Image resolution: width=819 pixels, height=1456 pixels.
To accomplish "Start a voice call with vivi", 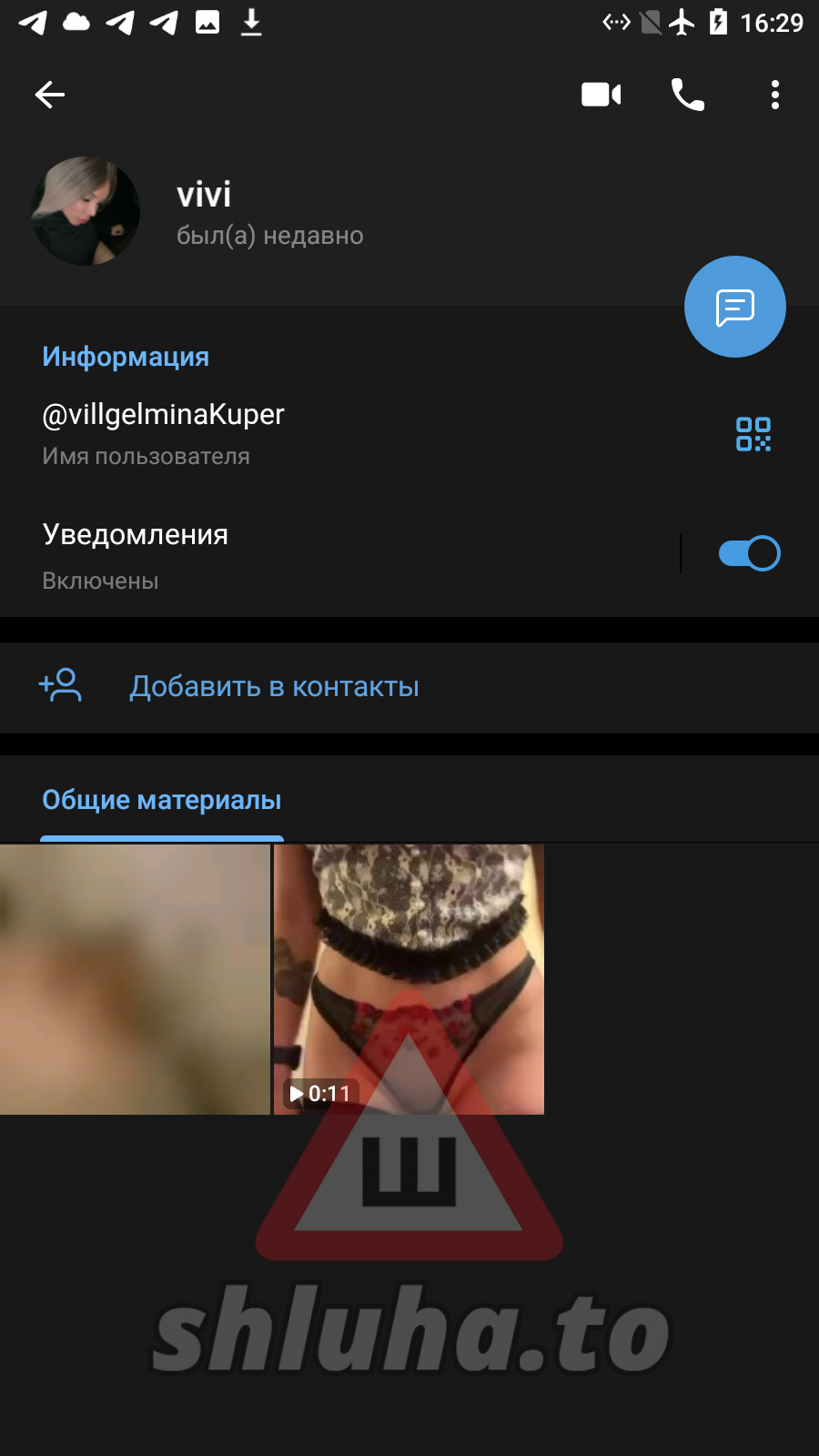I will click(x=687, y=95).
